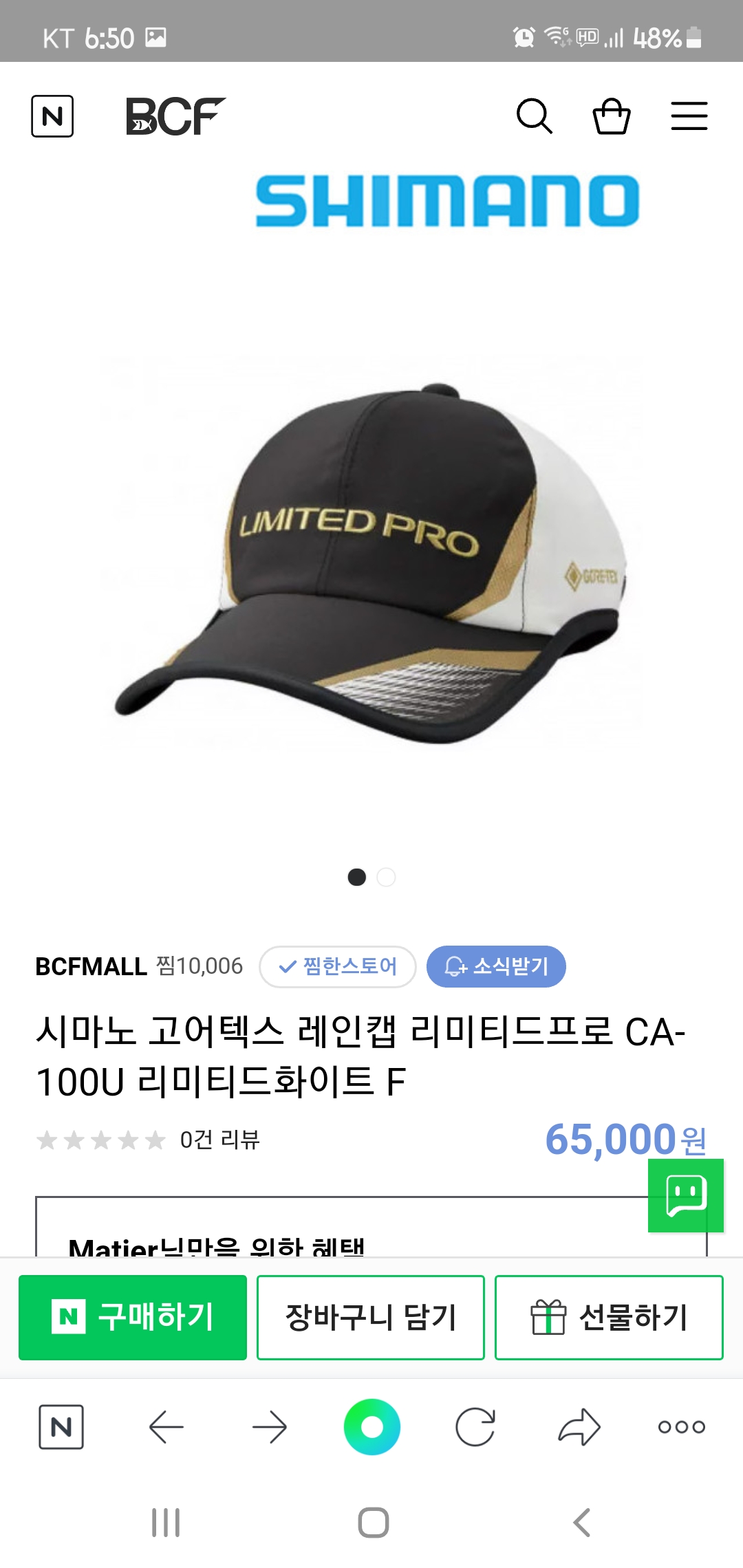
Task: Navigate back in the browser toolbar
Action: (166, 1427)
